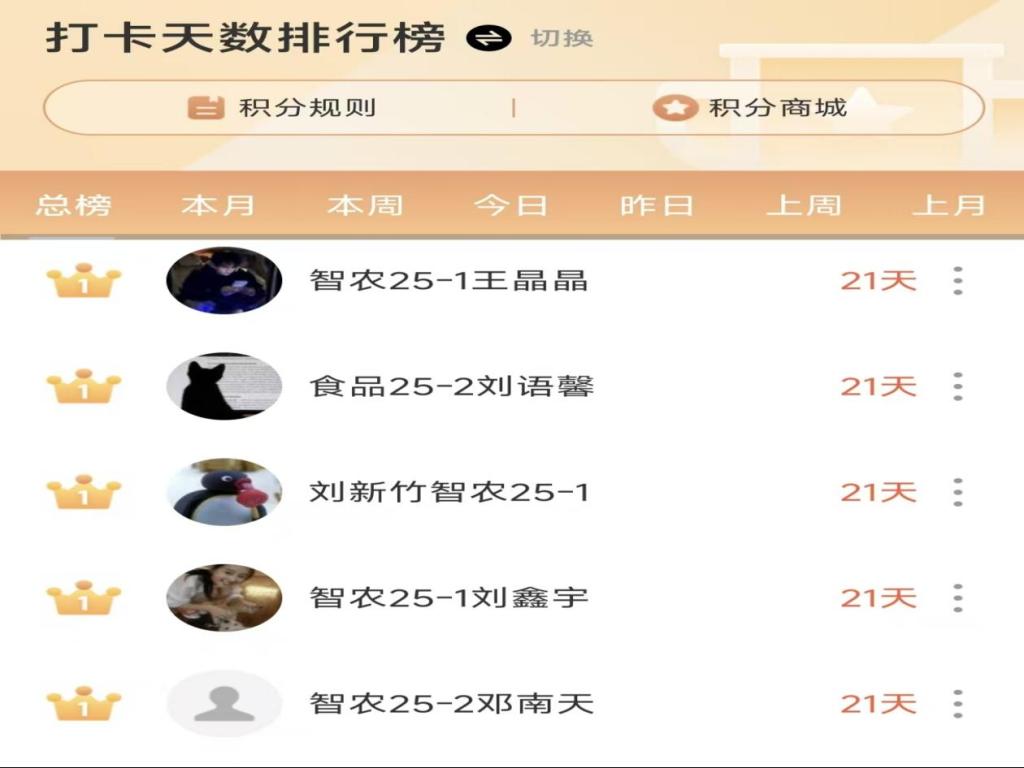Switch to the 本月 tab
Screen dimensions: 1024x768
point(218,206)
